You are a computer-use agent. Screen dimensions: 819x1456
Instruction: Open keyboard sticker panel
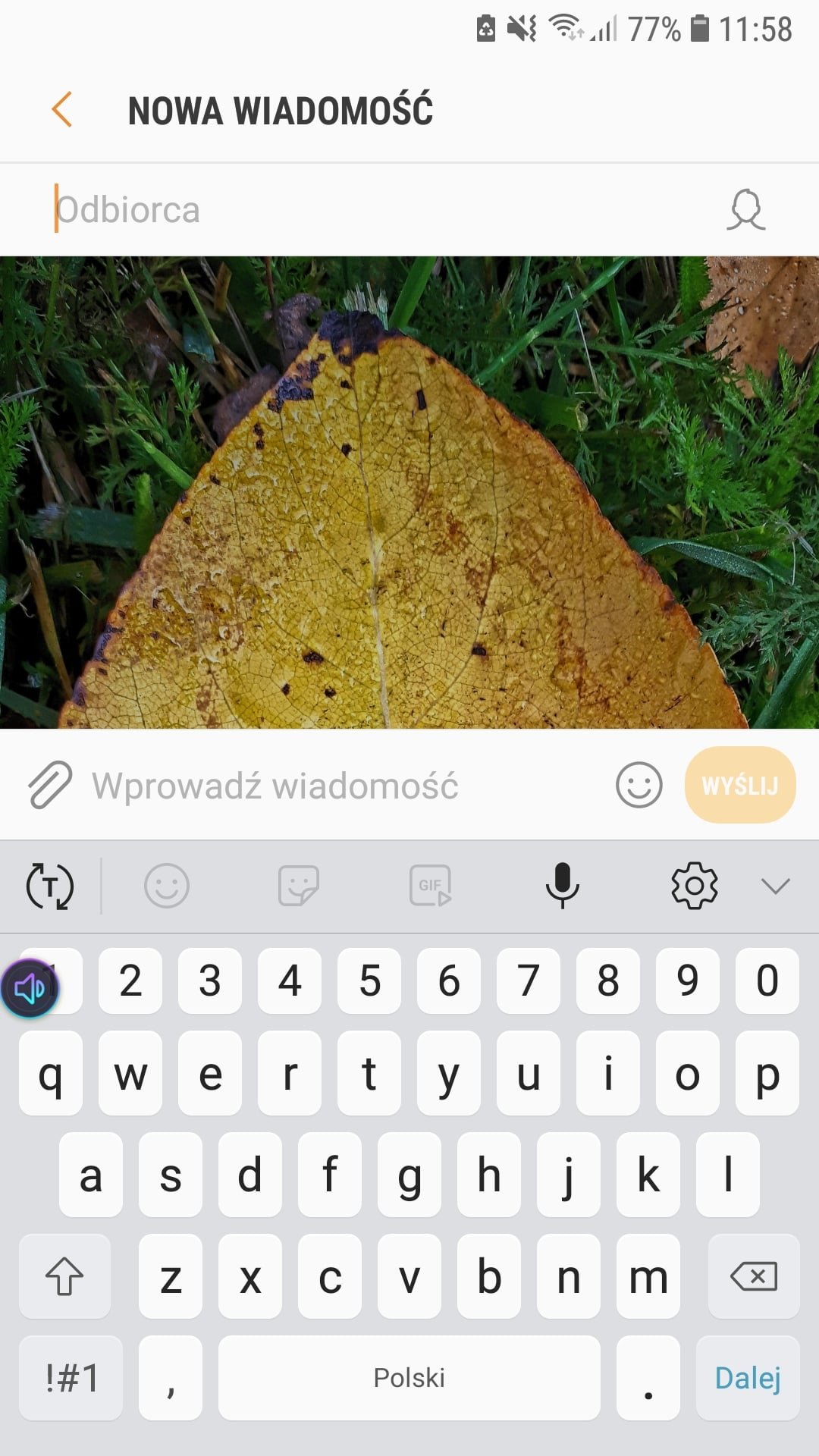point(299,886)
